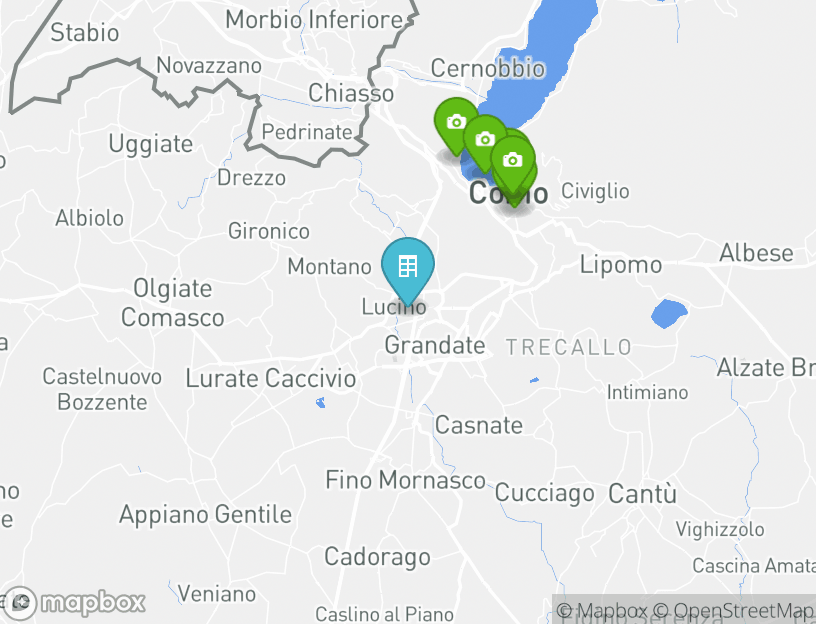Select the frontmost green camera pin over Como
The height and width of the screenshot is (624, 816).
click(513, 161)
